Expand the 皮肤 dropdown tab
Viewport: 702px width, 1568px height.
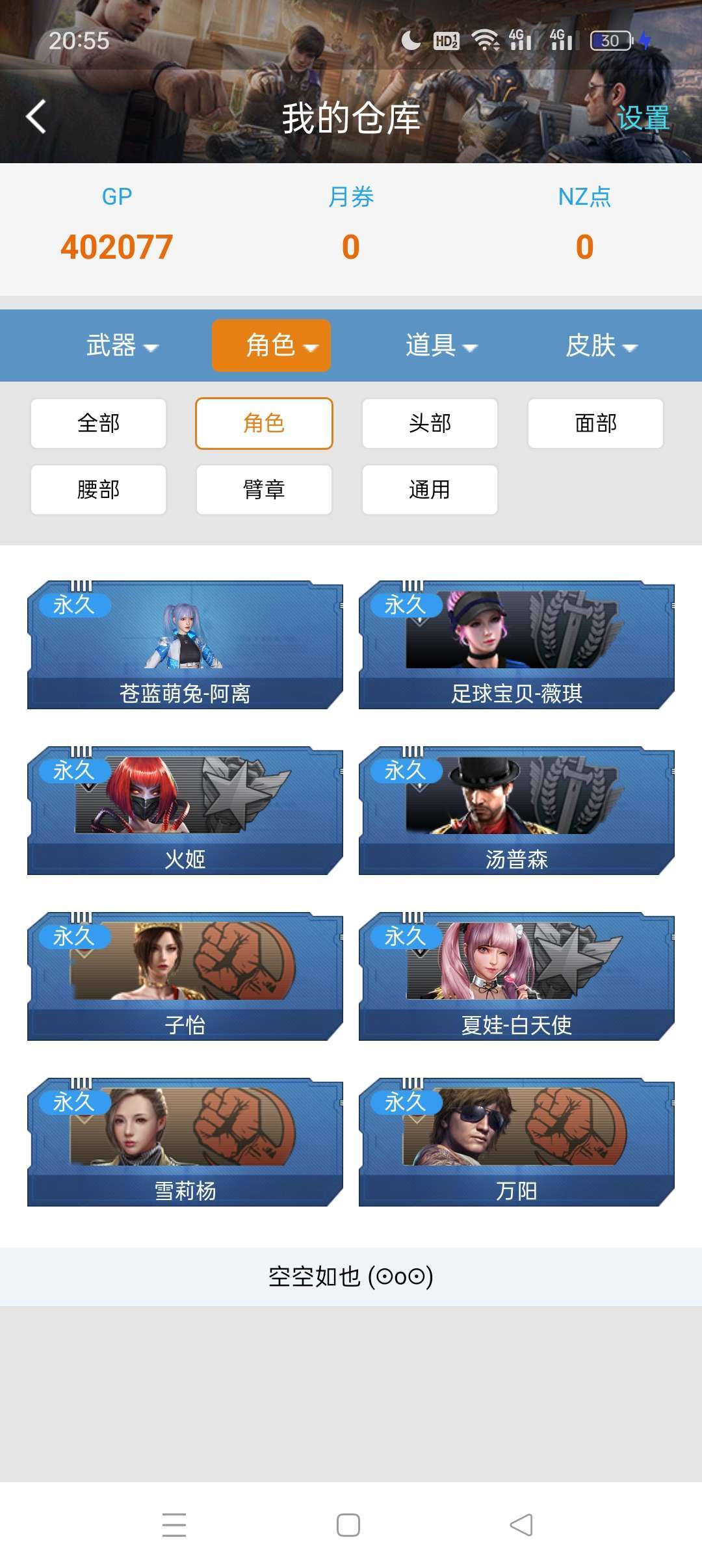click(x=601, y=345)
